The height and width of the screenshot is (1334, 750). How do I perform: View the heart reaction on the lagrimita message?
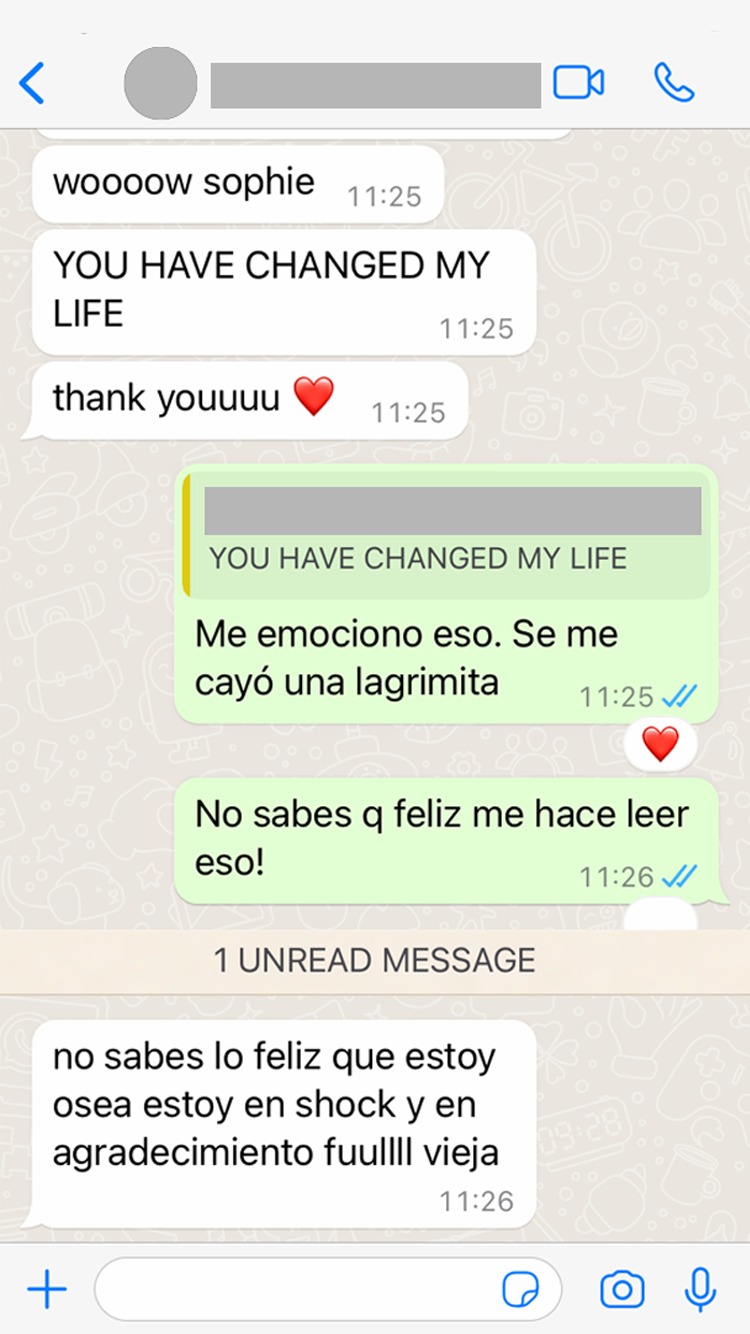coord(660,745)
